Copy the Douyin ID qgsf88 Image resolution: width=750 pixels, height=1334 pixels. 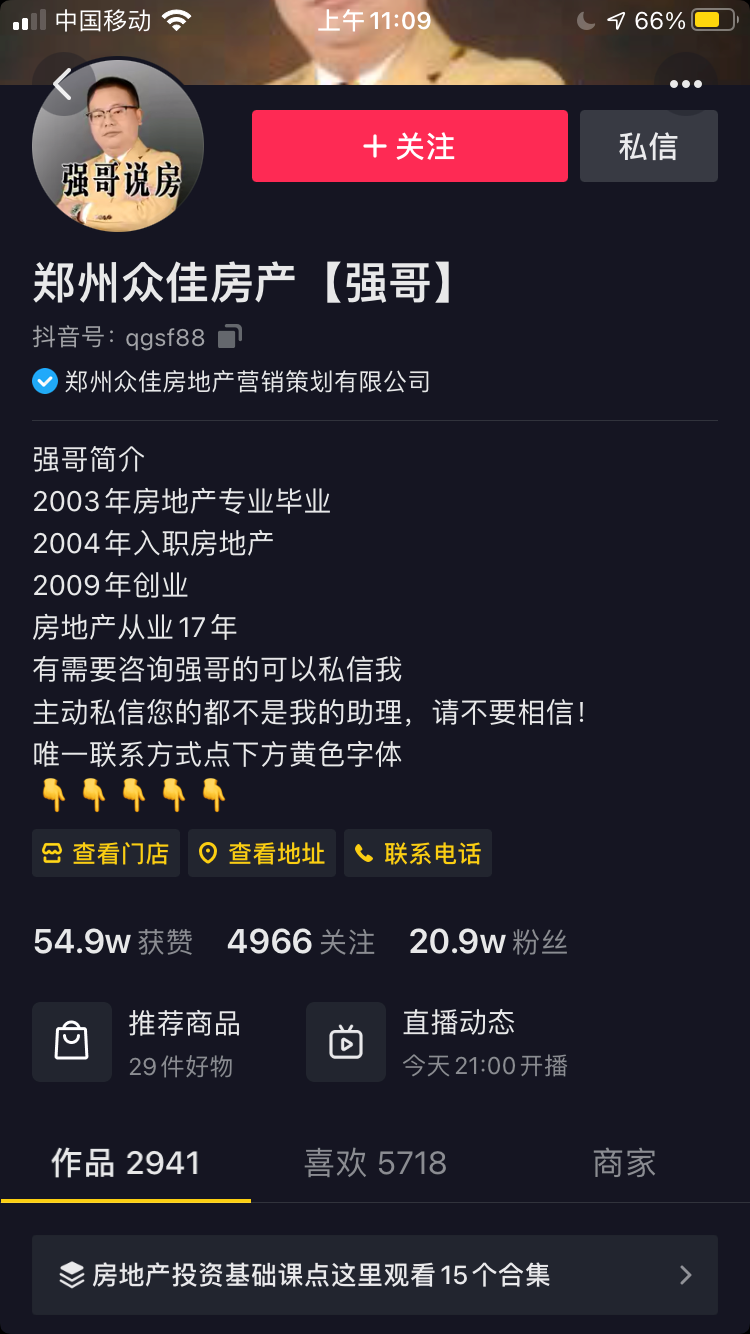coord(230,337)
